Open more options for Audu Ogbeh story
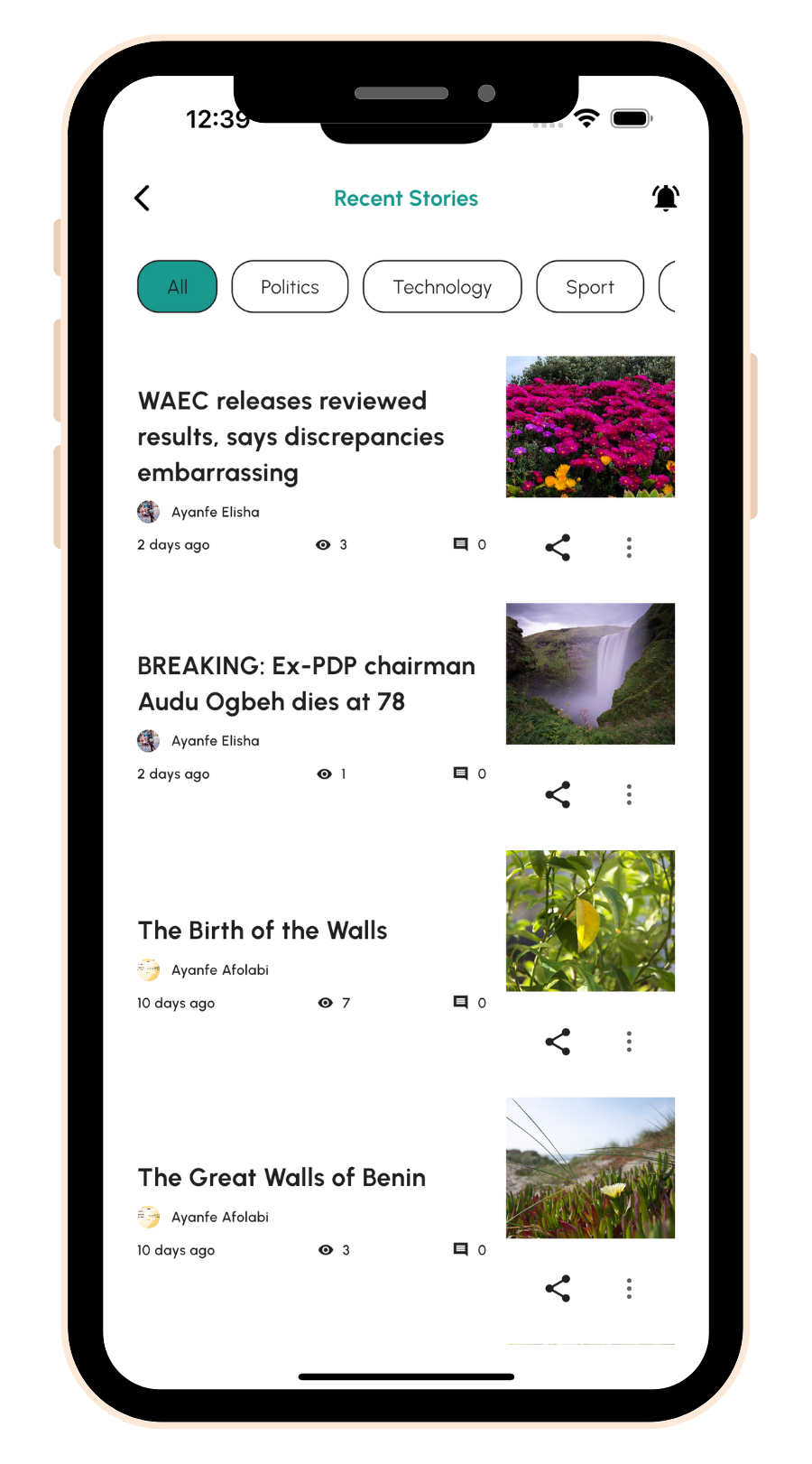 629,794
